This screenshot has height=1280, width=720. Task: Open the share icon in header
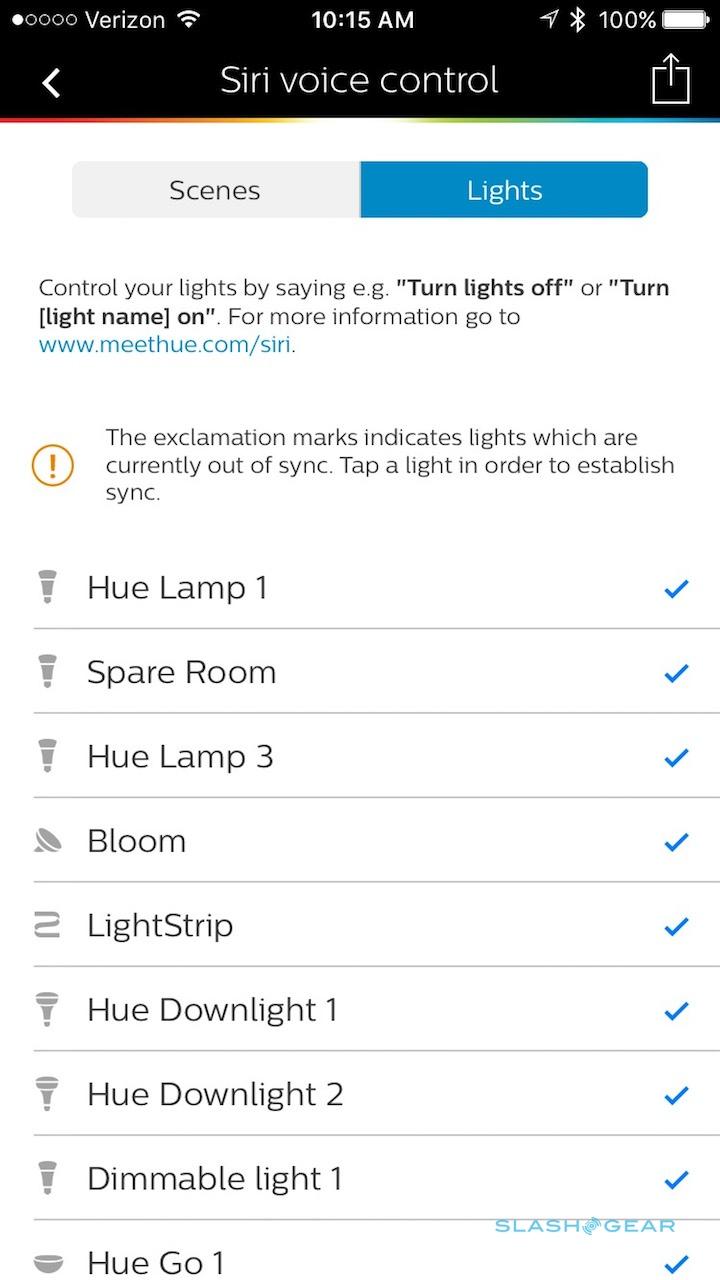tap(671, 79)
